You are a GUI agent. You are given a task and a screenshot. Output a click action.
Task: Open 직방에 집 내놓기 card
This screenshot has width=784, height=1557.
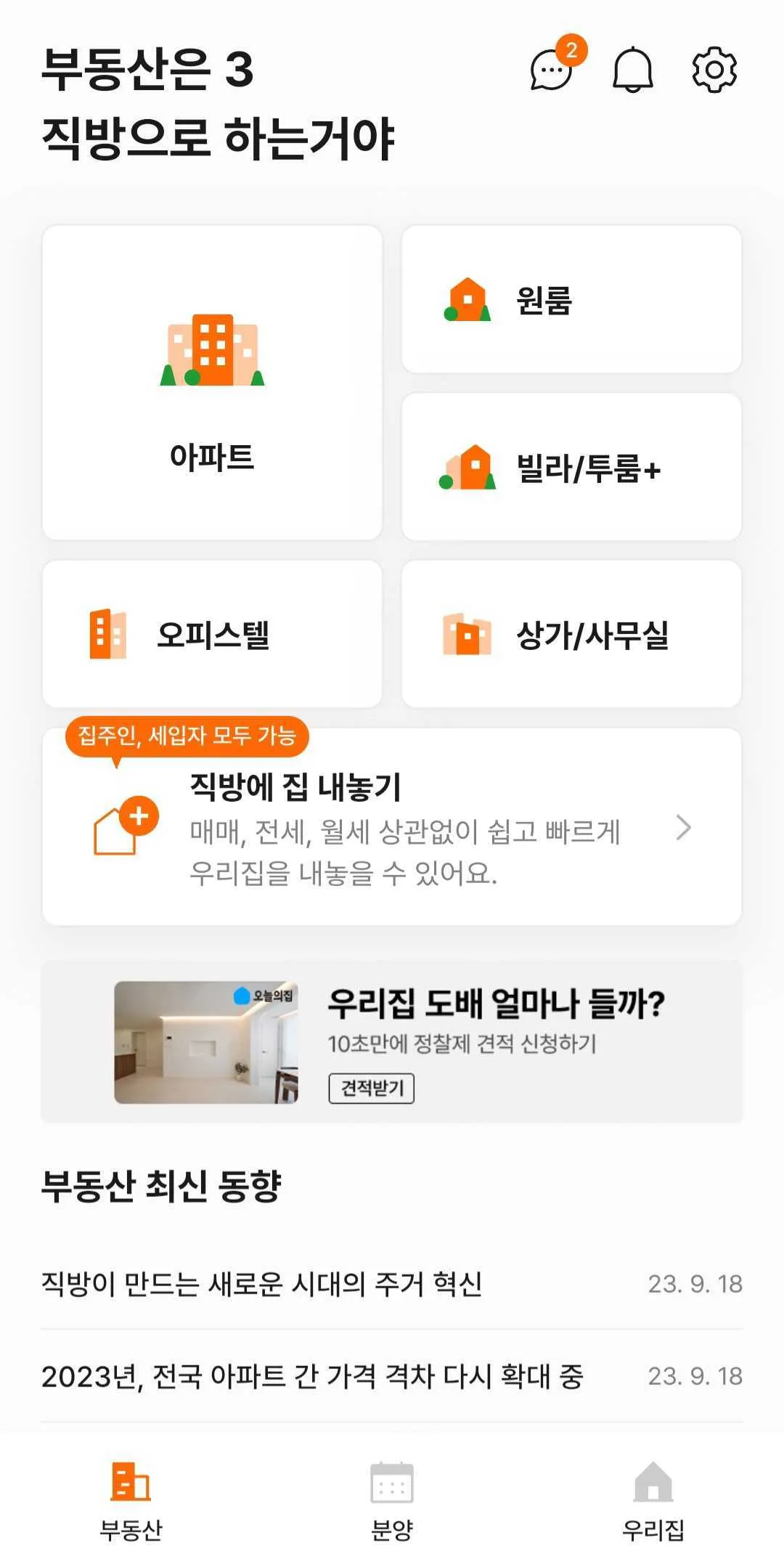(x=392, y=828)
